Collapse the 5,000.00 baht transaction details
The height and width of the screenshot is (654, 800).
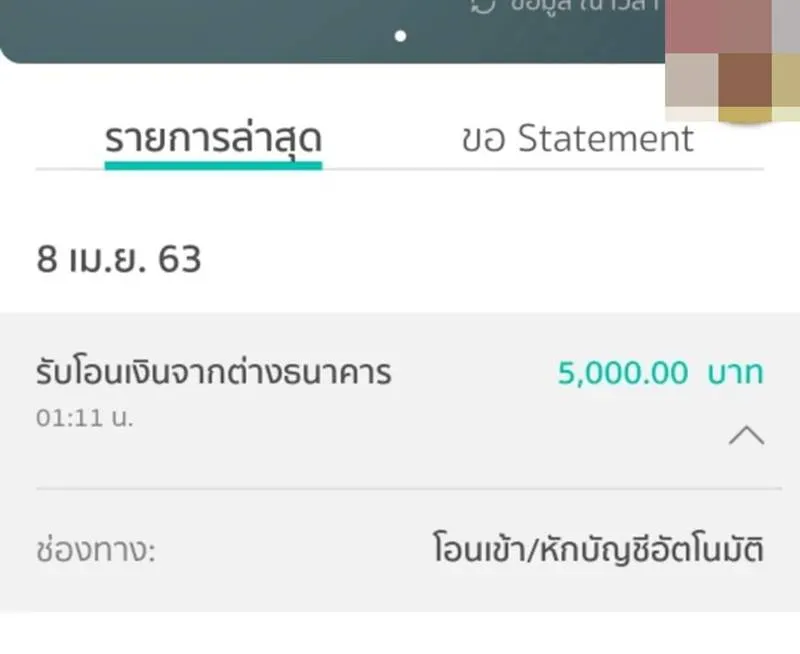point(746,435)
